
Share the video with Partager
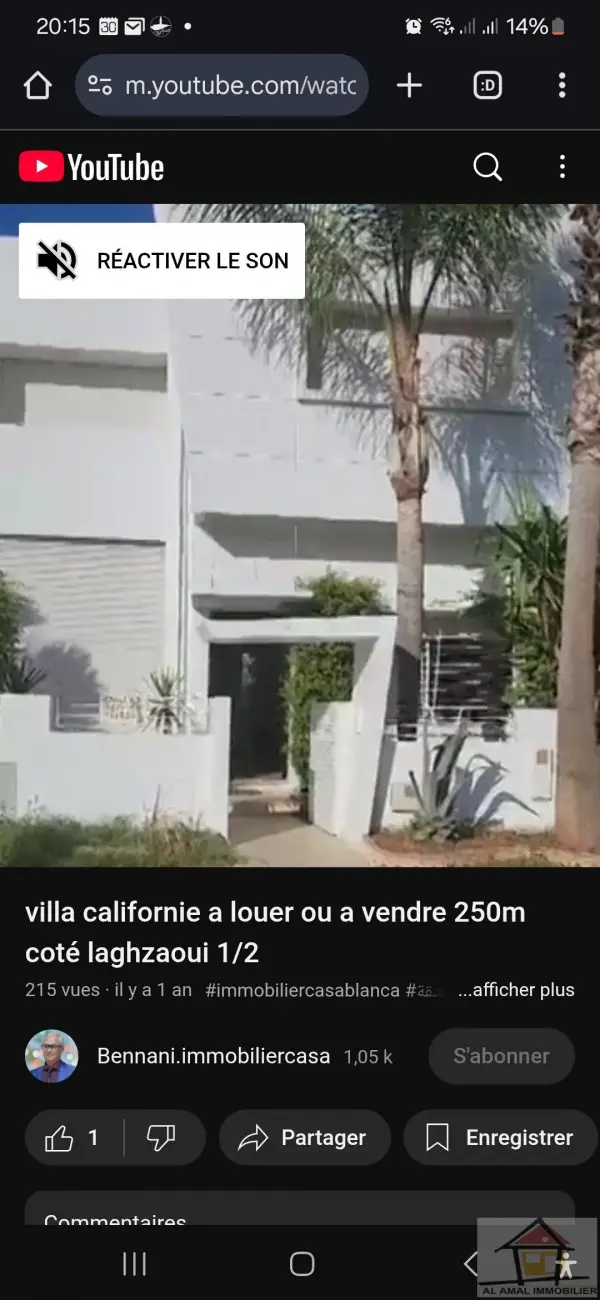pyautogui.click(x=304, y=1138)
